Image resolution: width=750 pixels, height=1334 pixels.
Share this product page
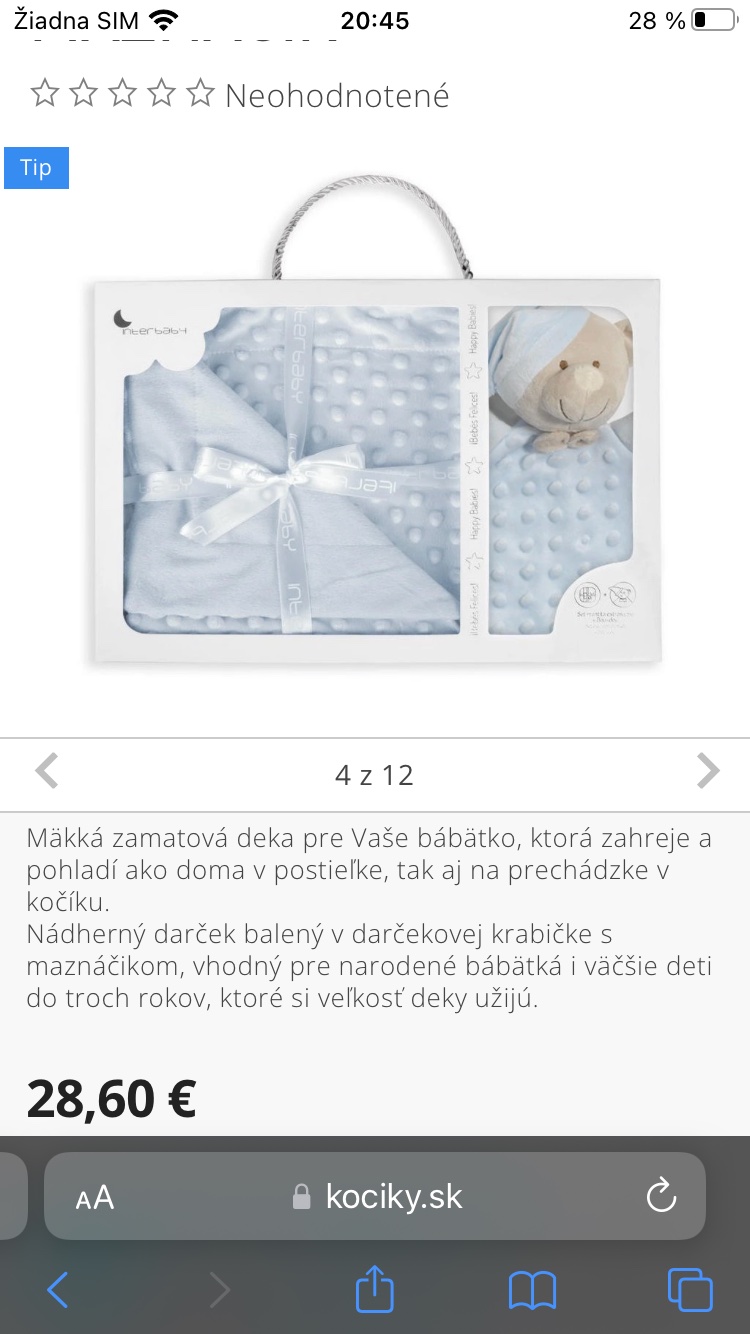(375, 1289)
